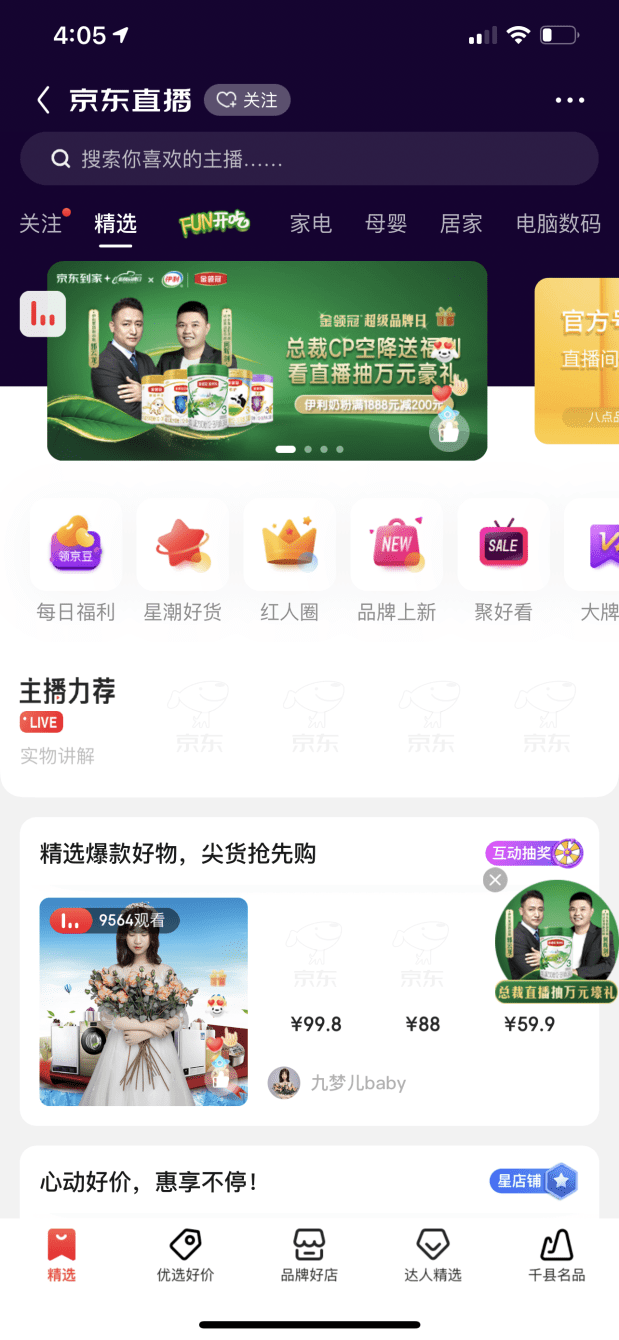The image size is (619, 1340).
Task: Select the 电脑数码 category tab
Action: (x=557, y=223)
